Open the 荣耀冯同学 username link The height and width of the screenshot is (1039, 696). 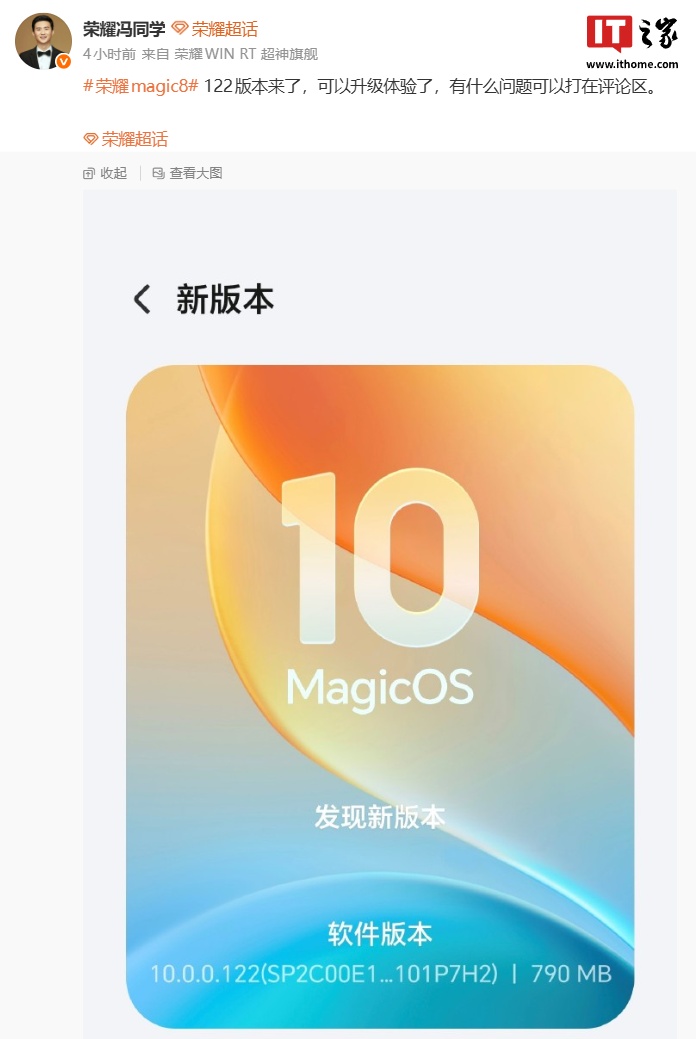(x=124, y=30)
